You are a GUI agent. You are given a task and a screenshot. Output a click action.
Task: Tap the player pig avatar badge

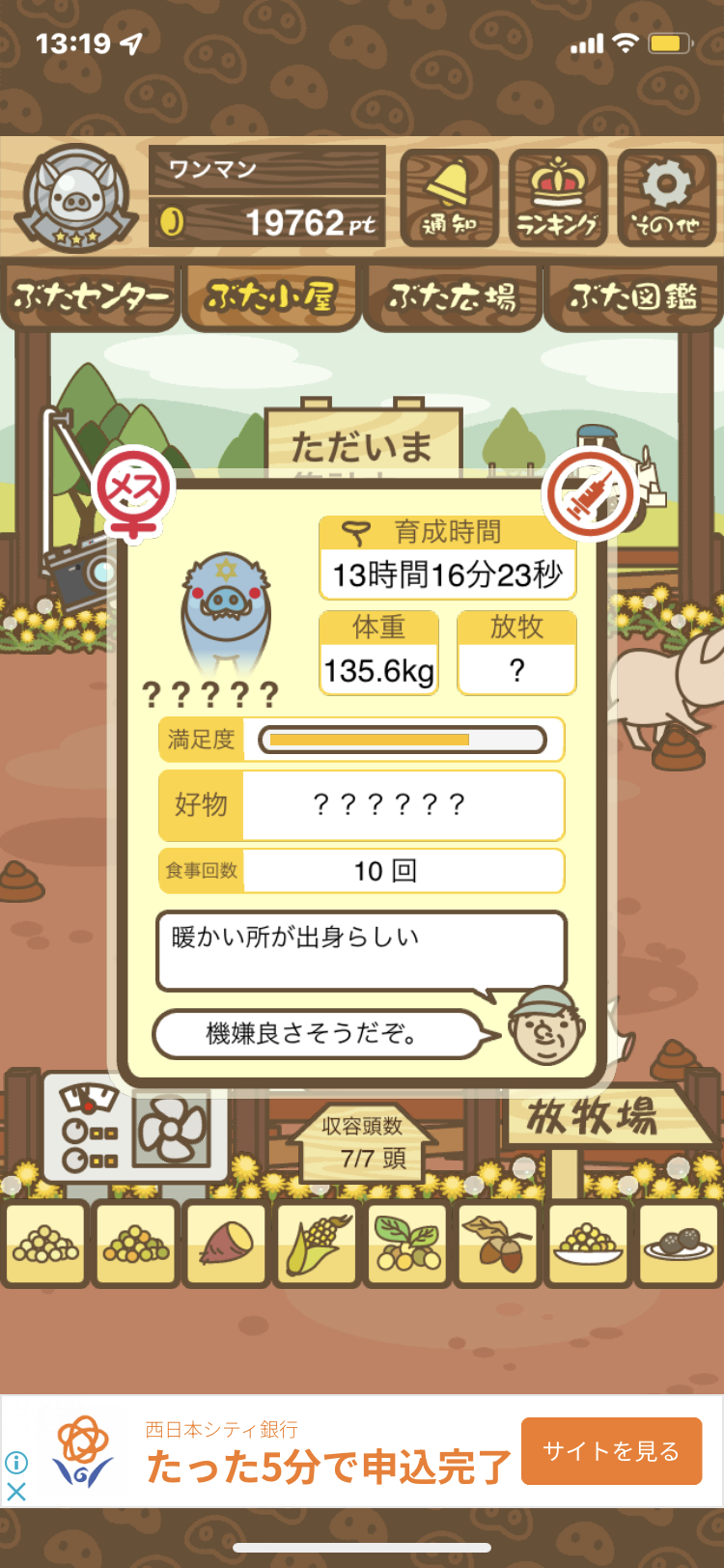pyautogui.click(x=76, y=198)
